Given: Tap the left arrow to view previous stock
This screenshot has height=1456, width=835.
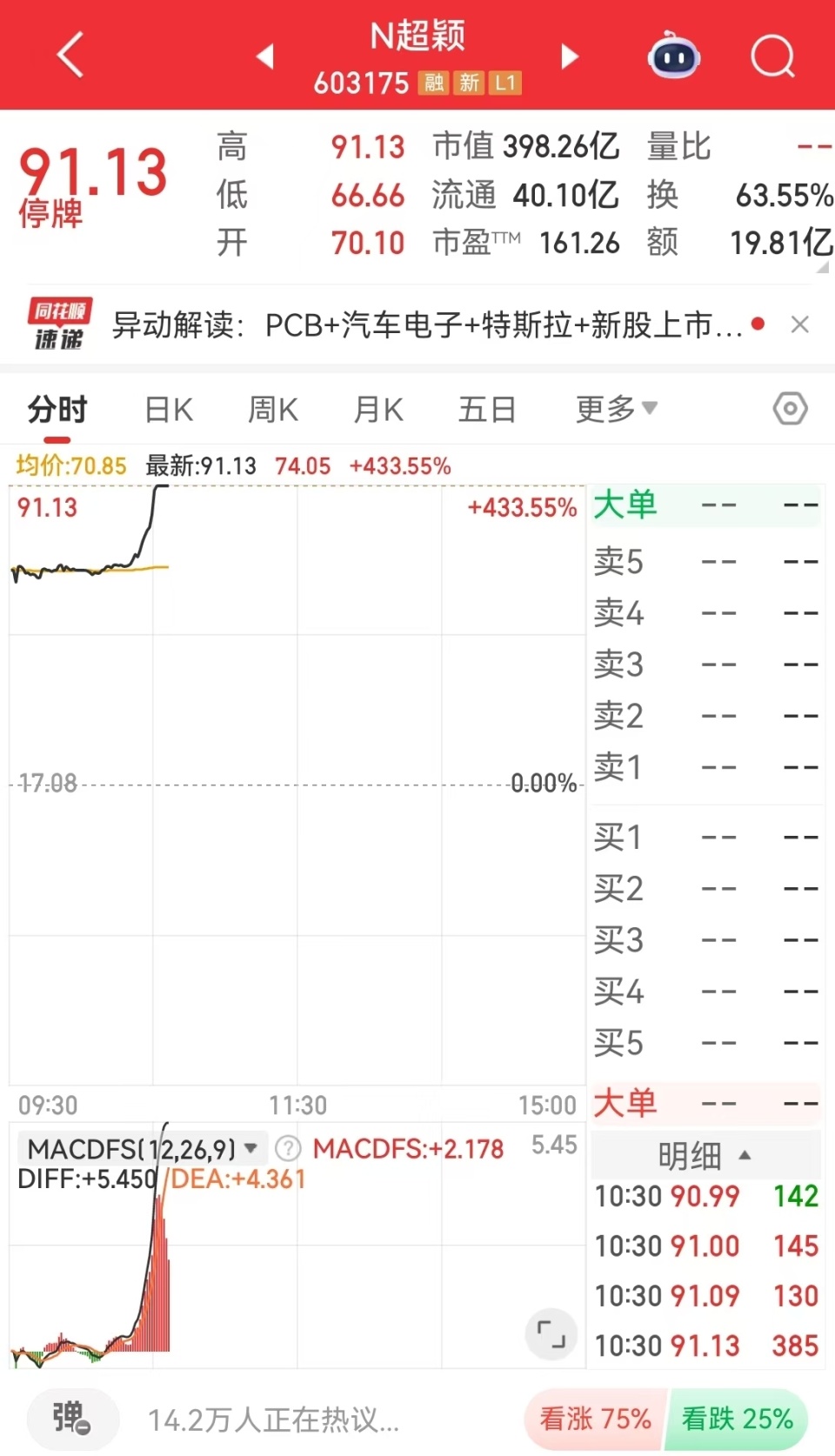Looking at the screenshot, I should click(265, 55).
